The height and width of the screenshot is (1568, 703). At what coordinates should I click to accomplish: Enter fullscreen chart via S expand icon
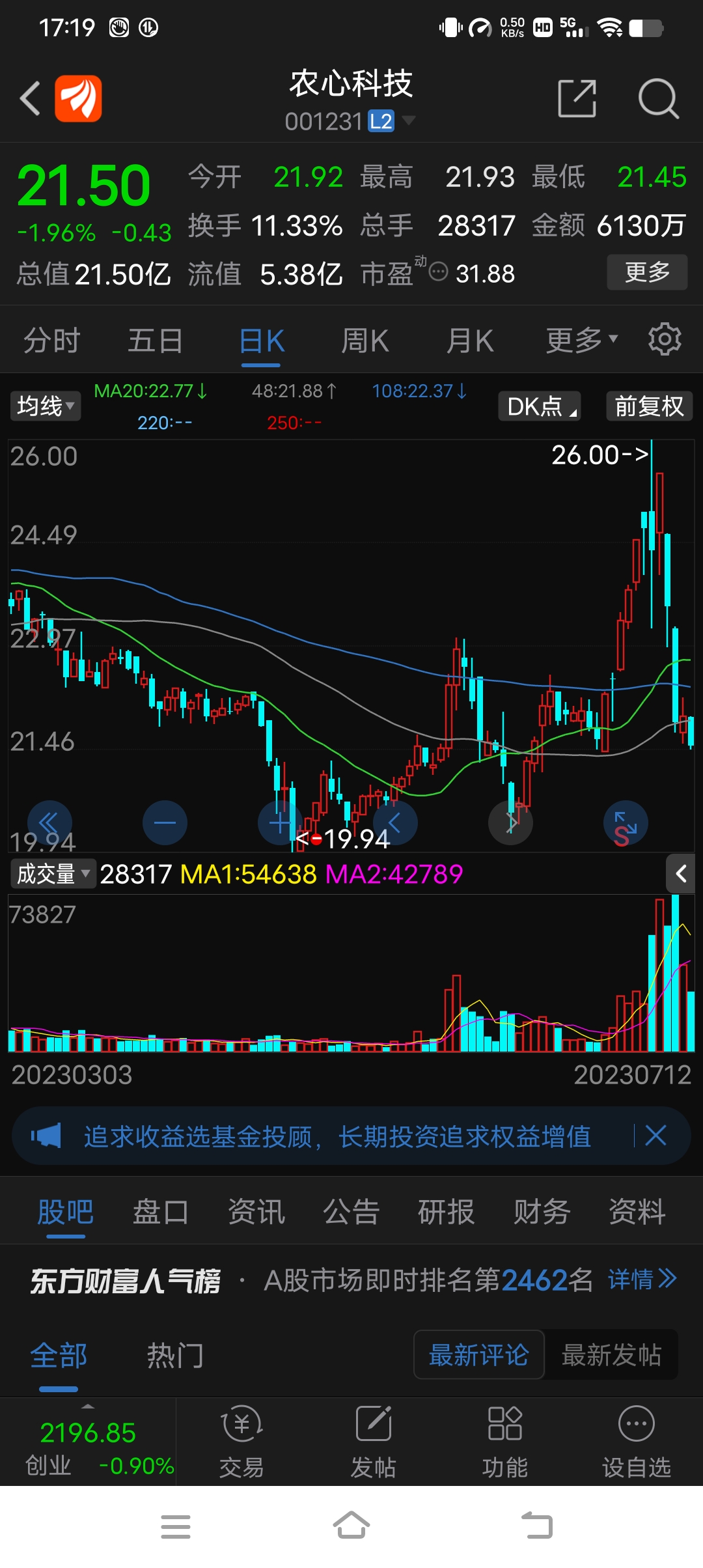(625, 822)
